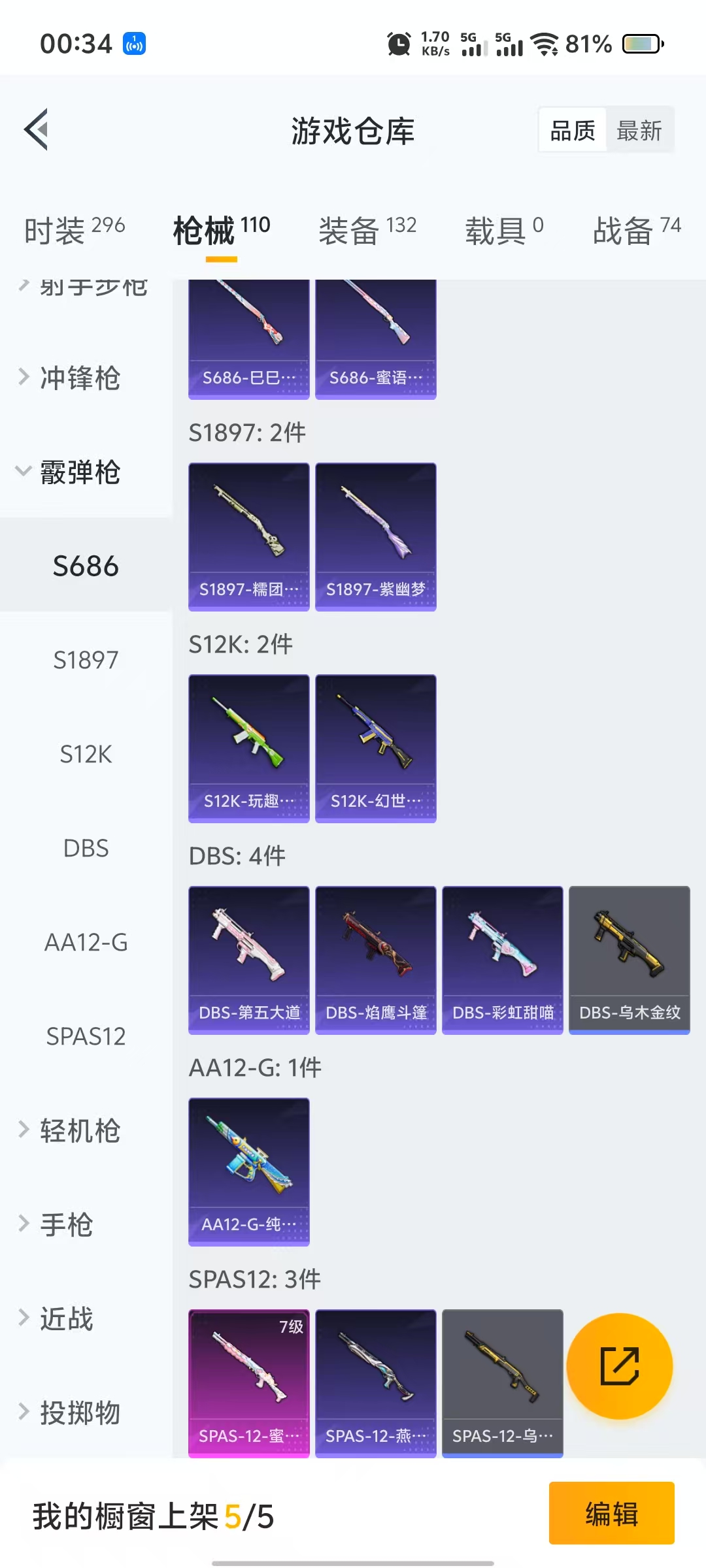This screenshot has height=1568, width=706.
Task: Open the AA12-G skin tile
Action: (x=248, y=1171)
